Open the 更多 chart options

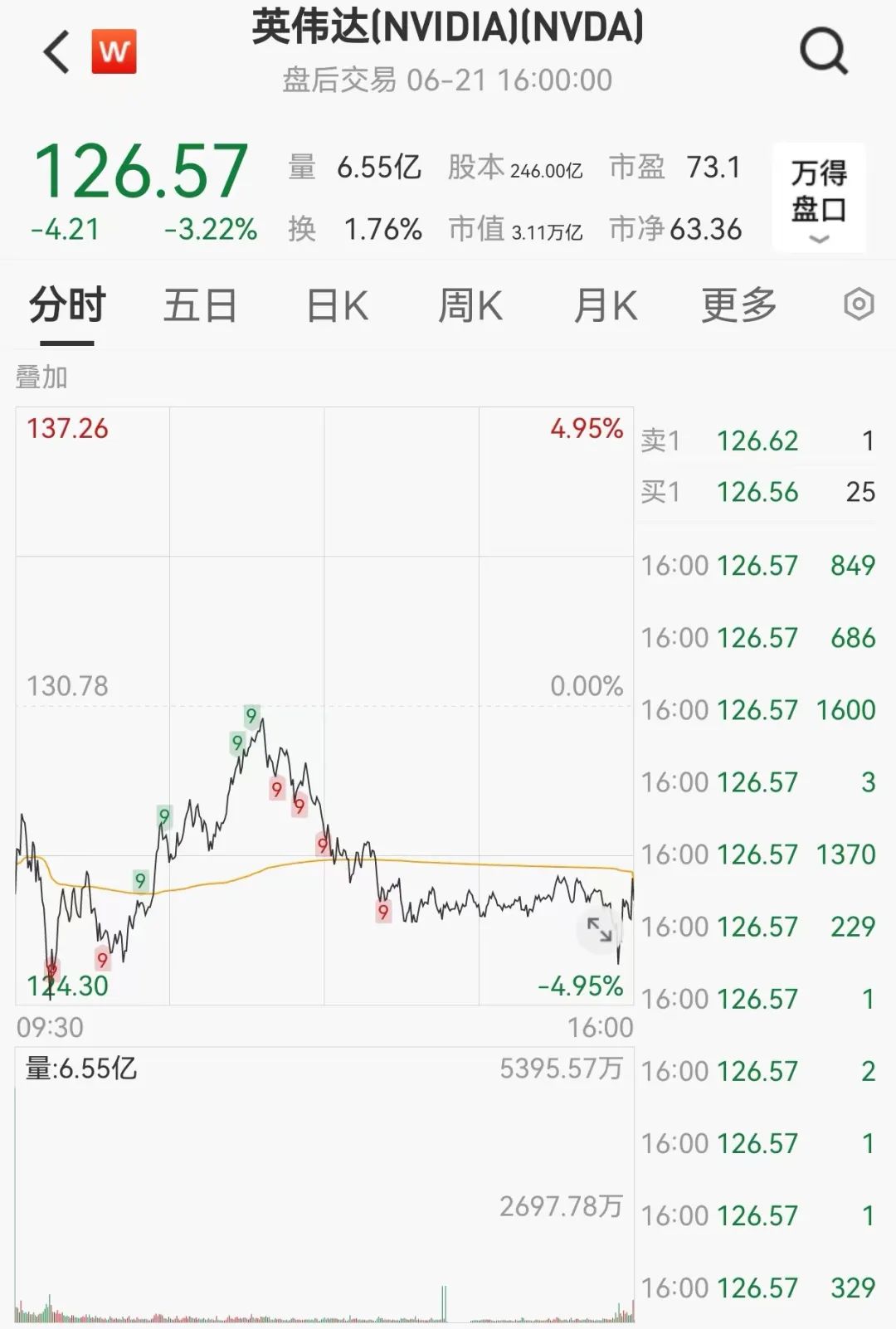pyautogui.click(x=739, y=304)
